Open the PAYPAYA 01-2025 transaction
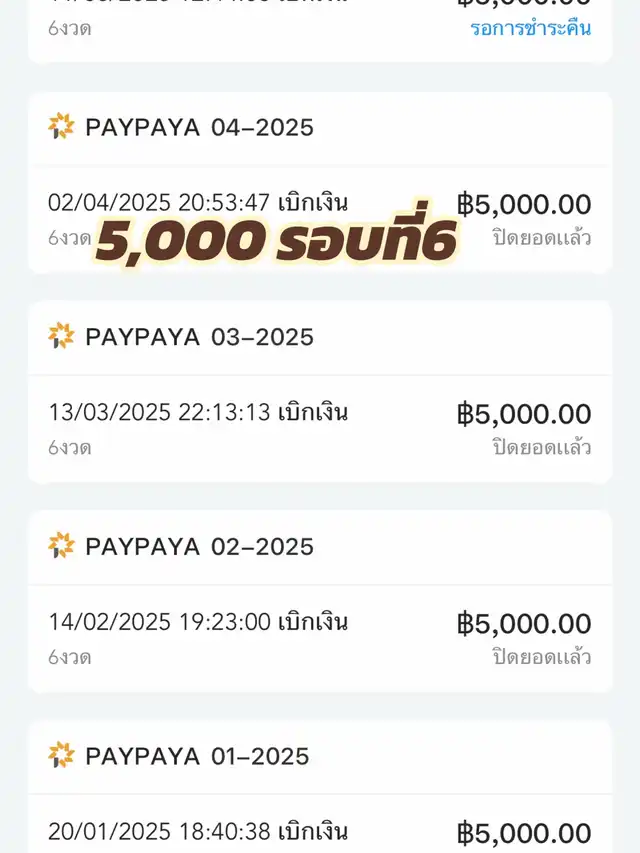640x853 pixels. (x=319, y=830)
